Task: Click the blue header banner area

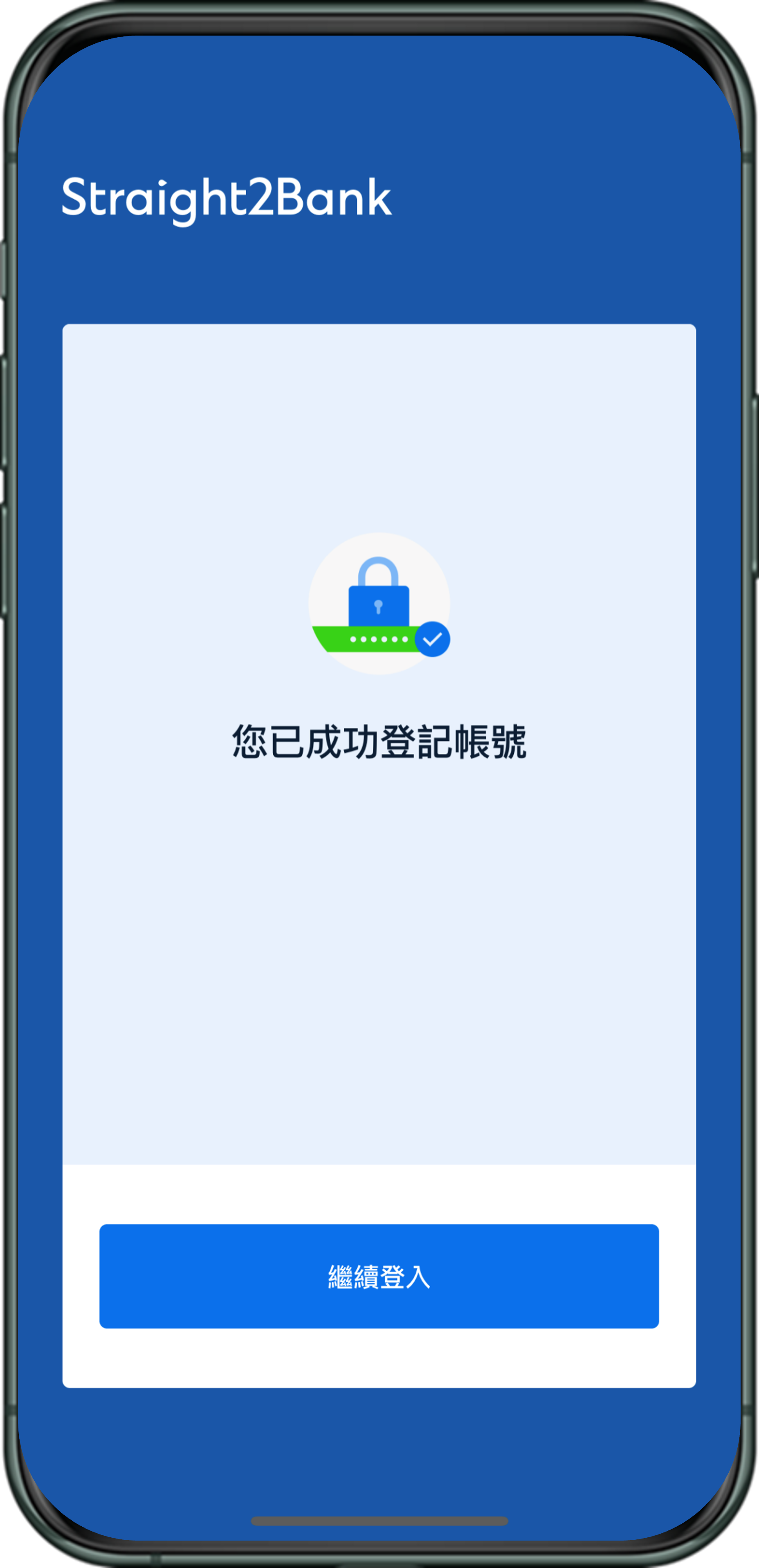Action: point(379,110)
